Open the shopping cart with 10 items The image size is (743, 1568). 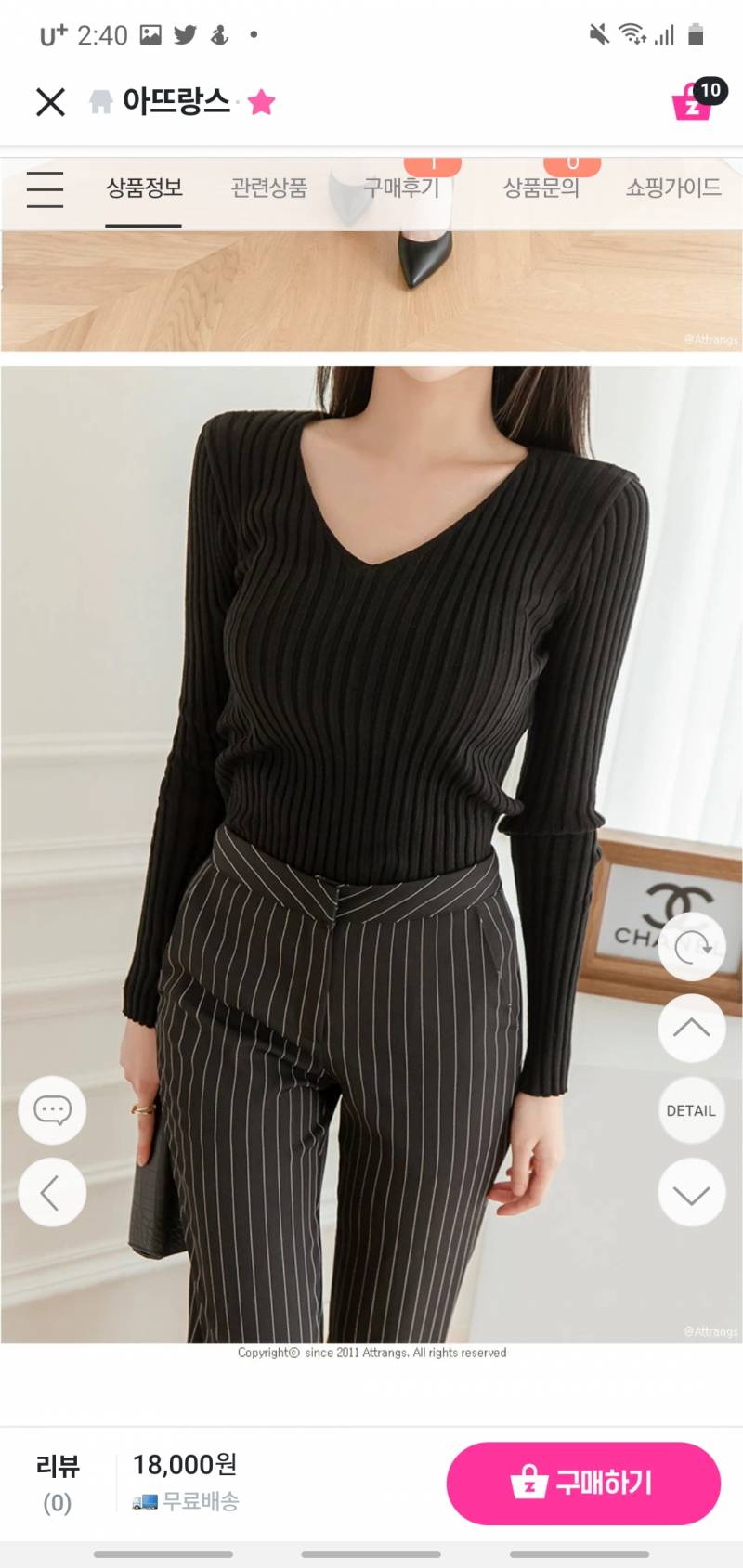tap(693, 102)
